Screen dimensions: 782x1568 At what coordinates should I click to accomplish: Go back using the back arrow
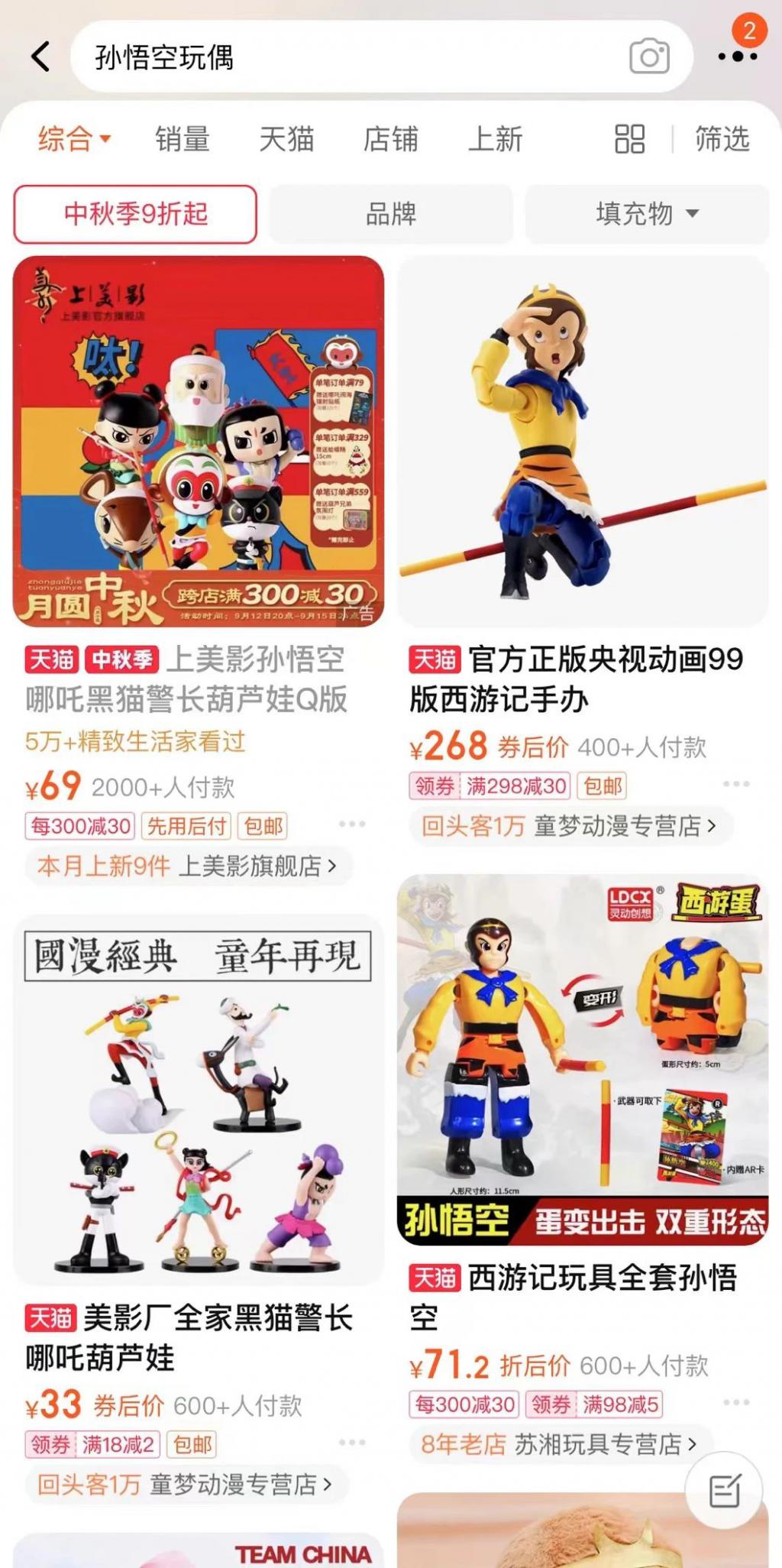[40, 57]
